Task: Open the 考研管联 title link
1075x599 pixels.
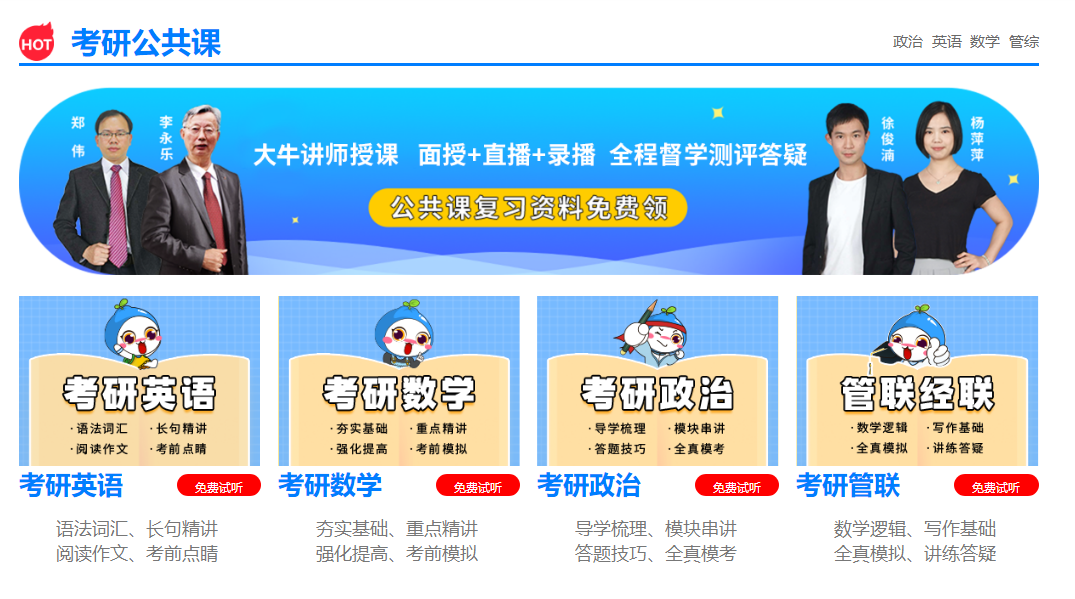Action: 848,486
